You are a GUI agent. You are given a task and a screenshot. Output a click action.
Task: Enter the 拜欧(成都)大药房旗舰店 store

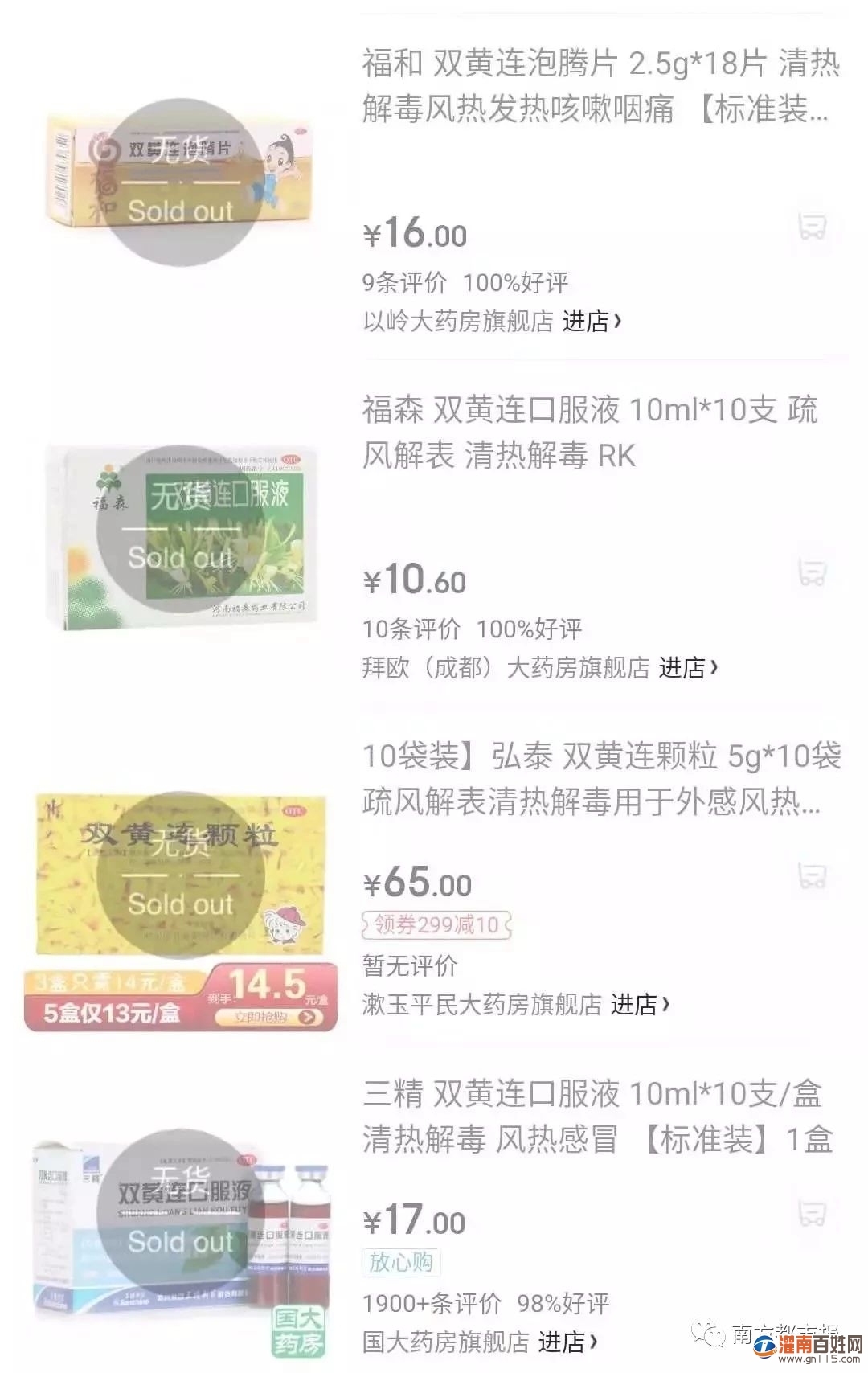click(688, 668)
